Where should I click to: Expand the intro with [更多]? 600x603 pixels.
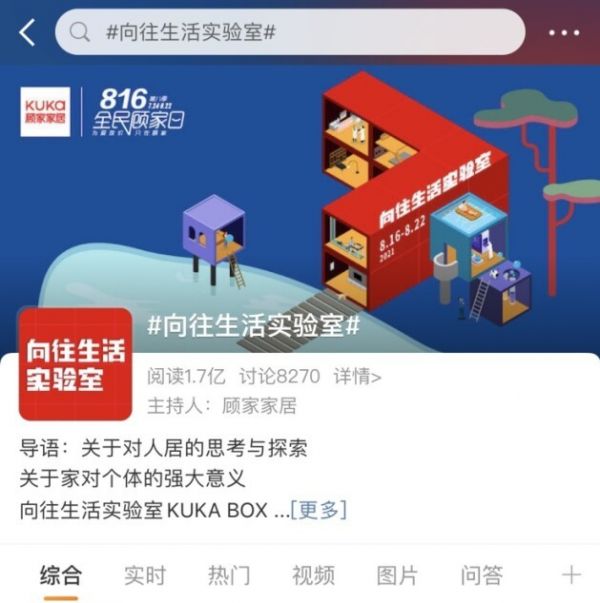pos(318,509)
